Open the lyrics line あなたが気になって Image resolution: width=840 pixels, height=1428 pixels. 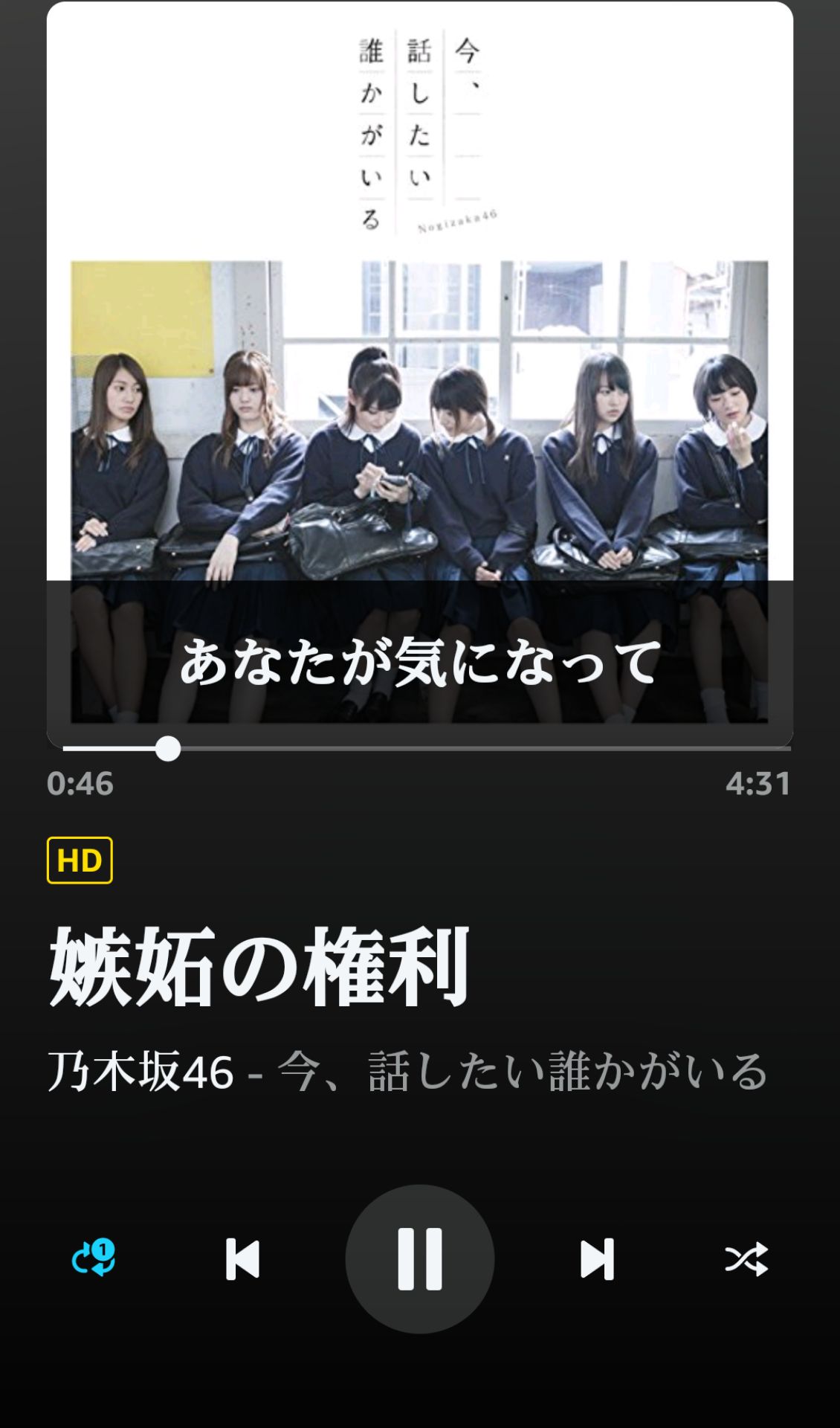tap(420, 662)
